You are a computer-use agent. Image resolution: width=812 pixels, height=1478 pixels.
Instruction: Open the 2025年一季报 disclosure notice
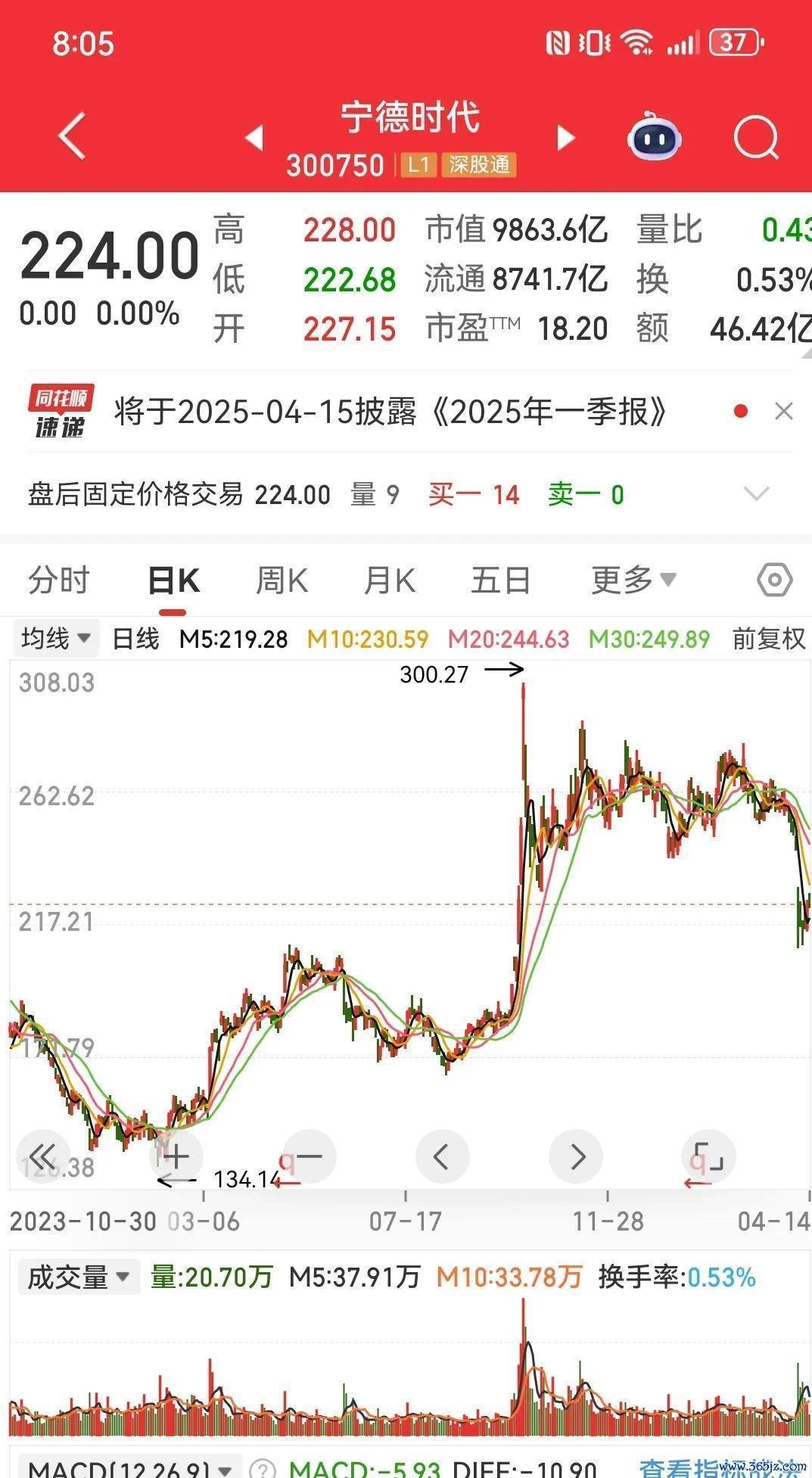tap(390, 412)
